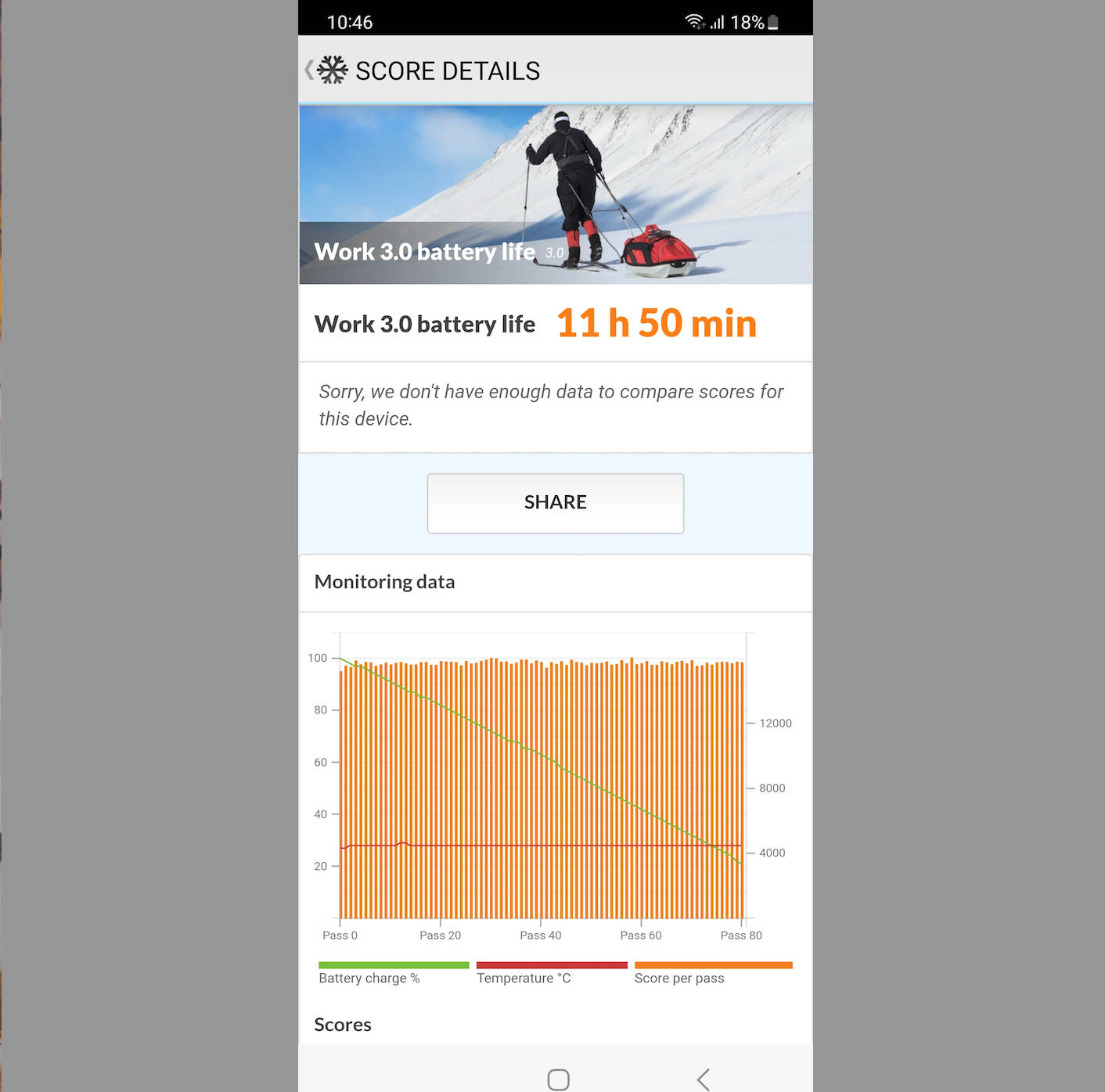Tap the system back button
The height and width of the screenshot is (1092, 1105).
703,1079
